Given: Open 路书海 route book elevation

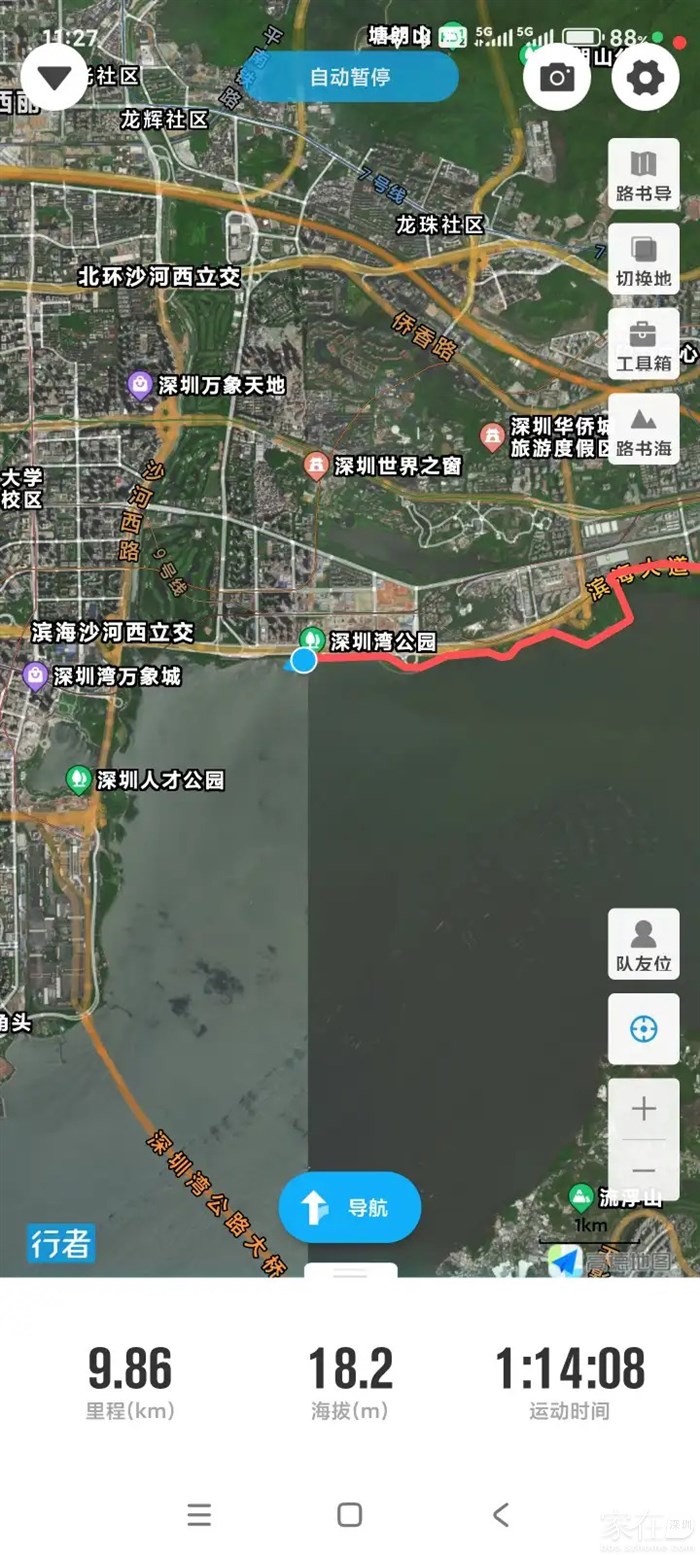Looking at the screenshot, I should coord(643,429).
